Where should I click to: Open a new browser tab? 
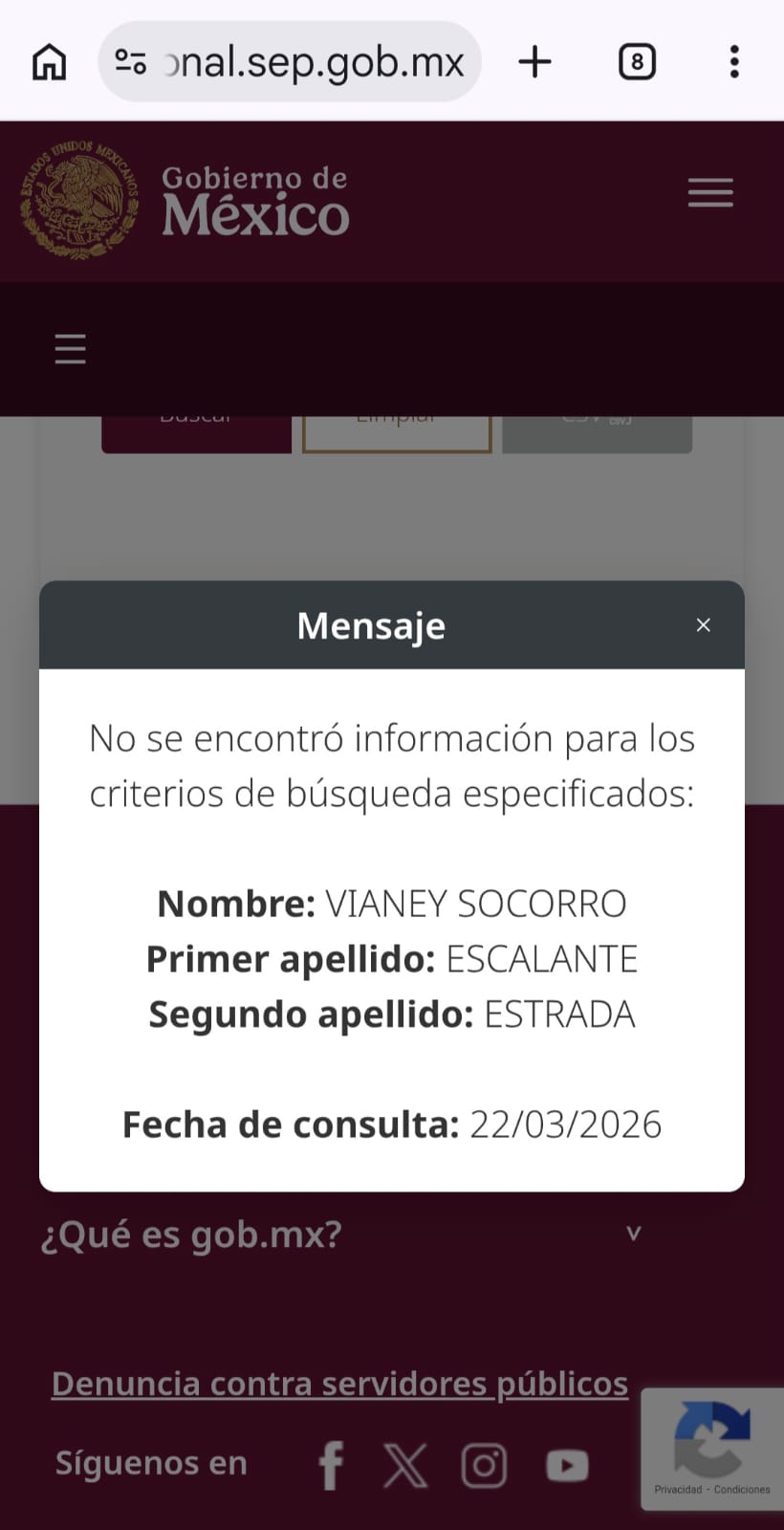535,62
